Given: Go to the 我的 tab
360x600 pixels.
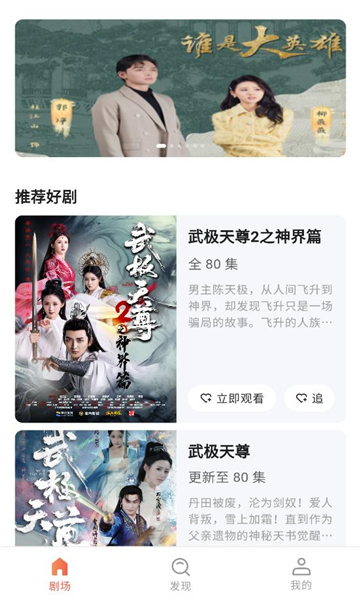Looking at the screenshot, I should pos(301,574).
